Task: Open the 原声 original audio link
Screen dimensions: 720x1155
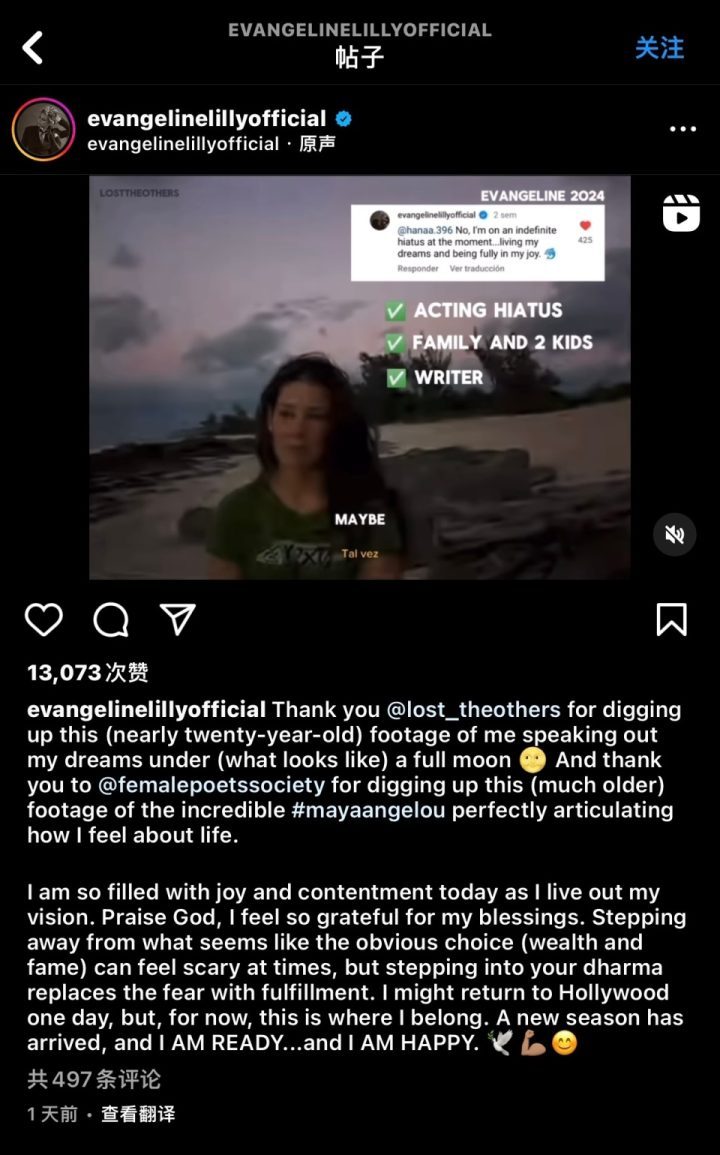Action: click(317, 144)
